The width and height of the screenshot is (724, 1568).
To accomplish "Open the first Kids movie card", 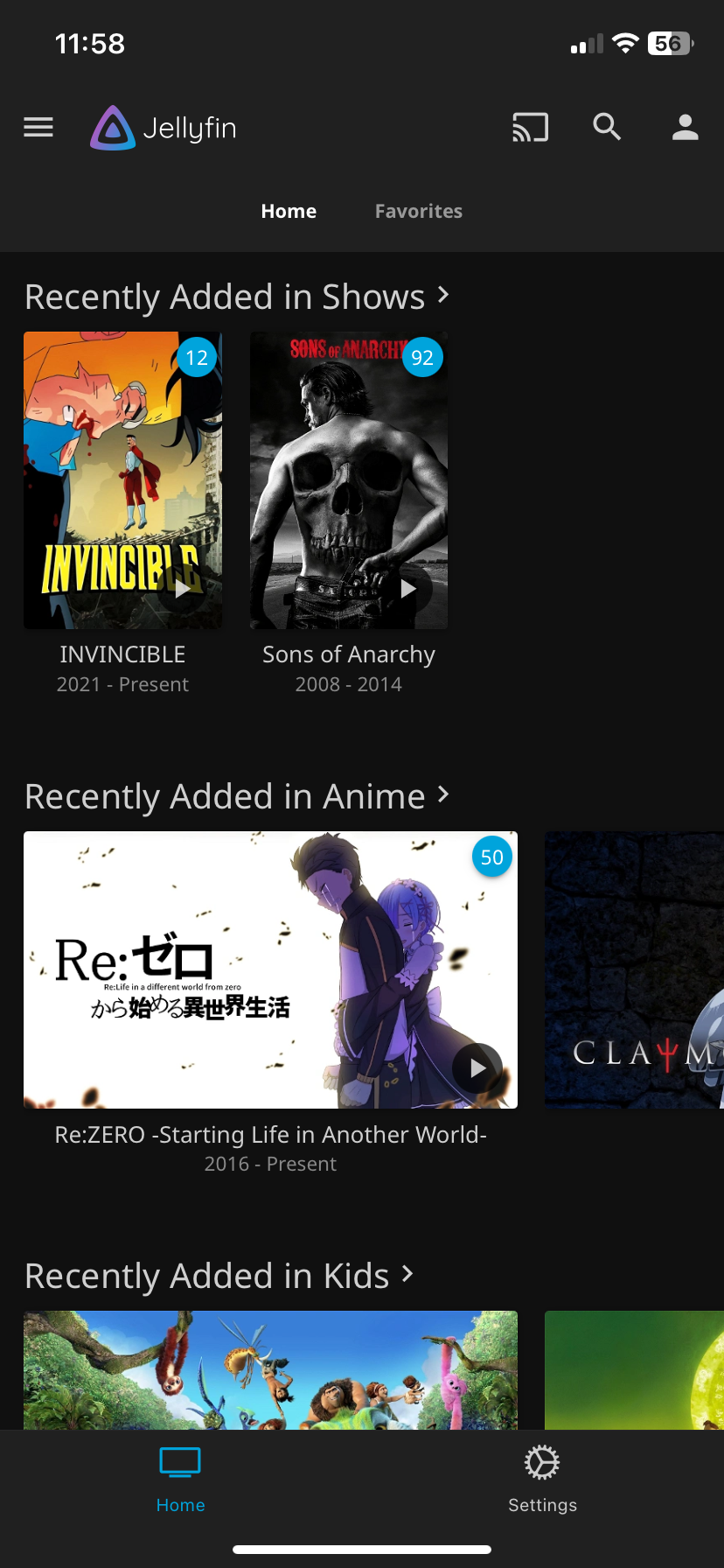I will 270,1369.
